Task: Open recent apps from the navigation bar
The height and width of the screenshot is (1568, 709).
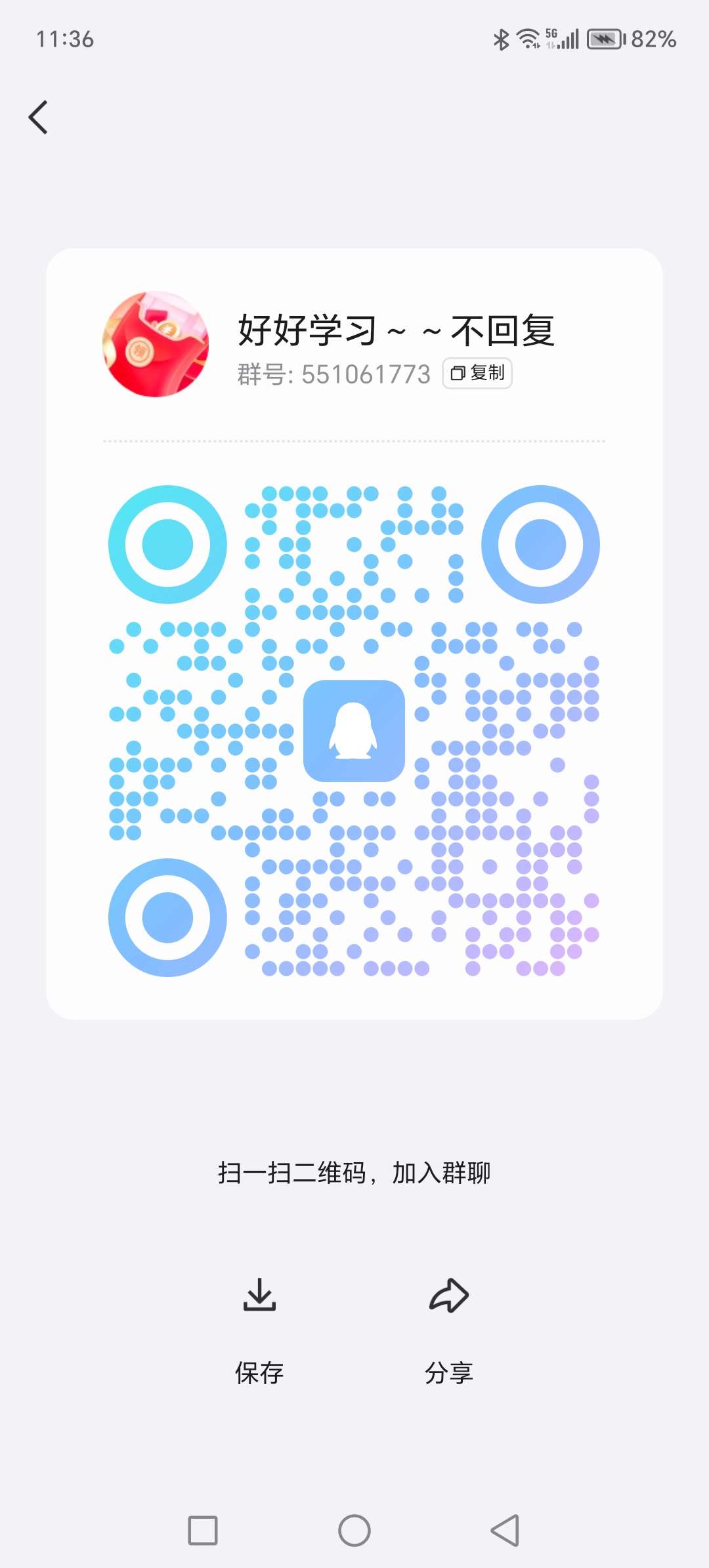Action: click(203, 1531)
